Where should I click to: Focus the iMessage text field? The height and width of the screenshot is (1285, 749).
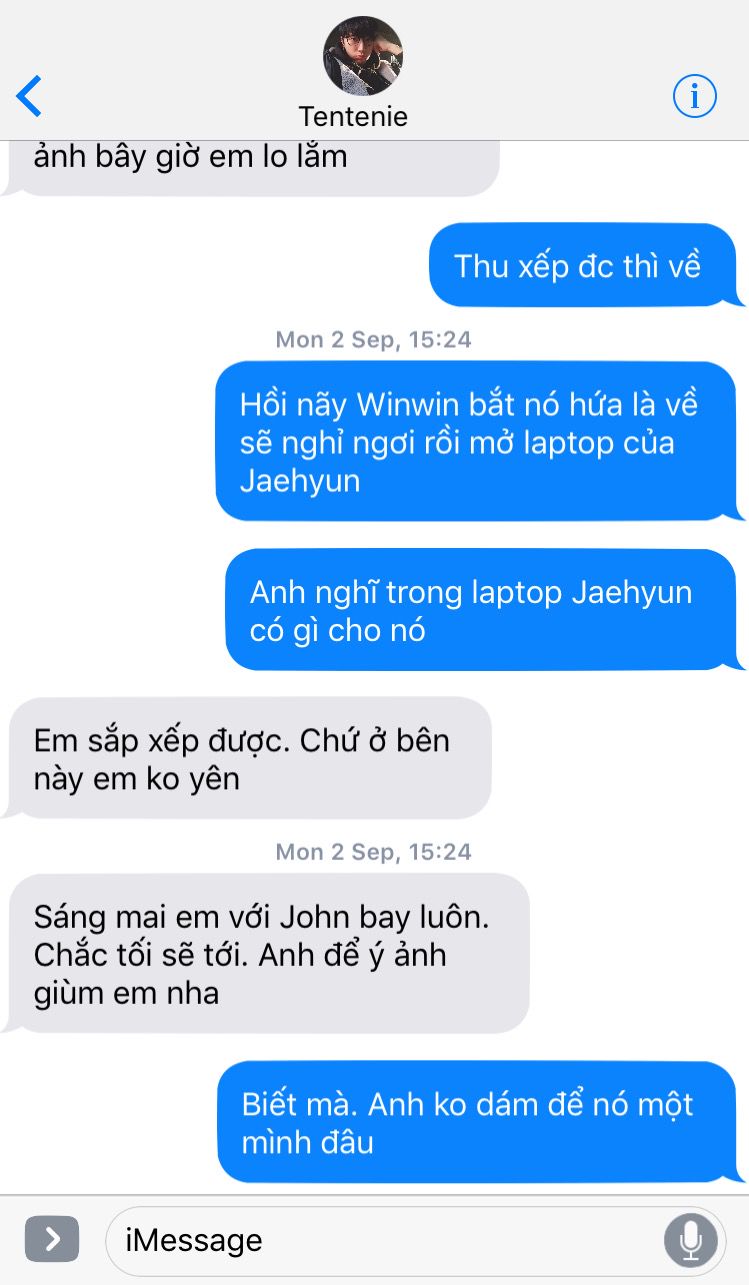(380, 1240)
